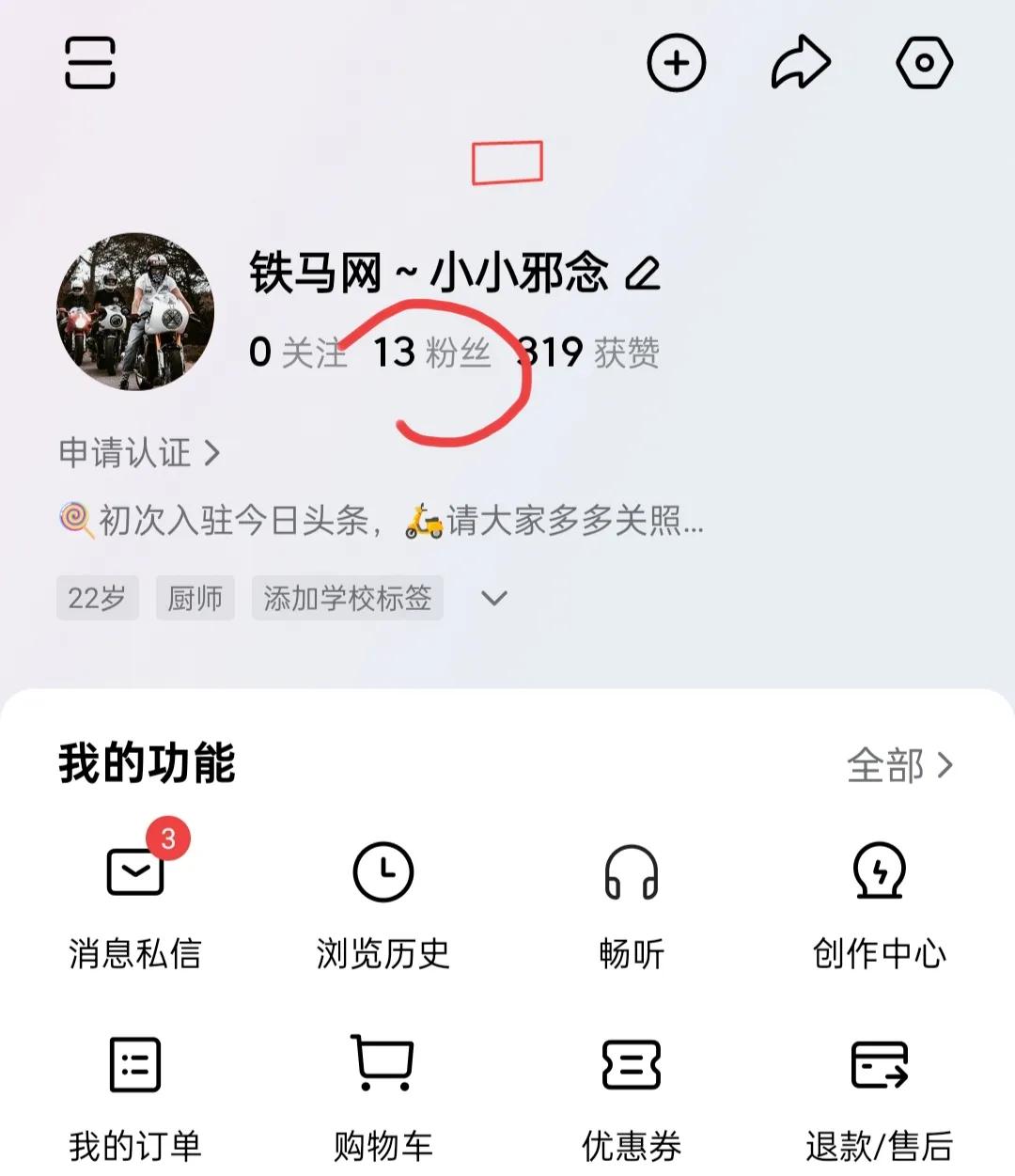Open 我的订单 orders
This screenshot has height=1176, width=1015.
(135, 1096)
